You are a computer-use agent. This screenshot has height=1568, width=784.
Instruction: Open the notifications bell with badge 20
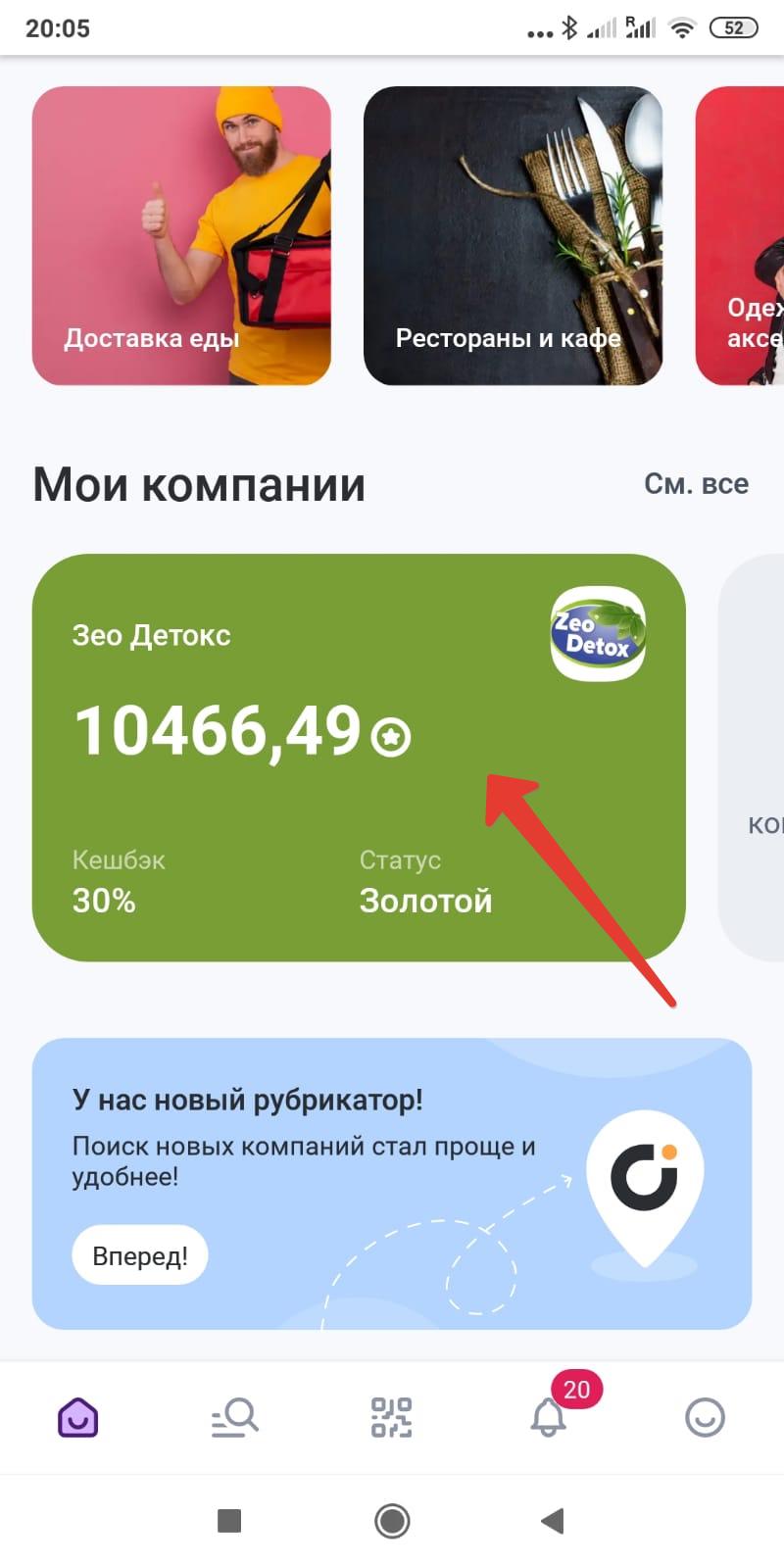pyautogui.click(x=549, y=1417)
